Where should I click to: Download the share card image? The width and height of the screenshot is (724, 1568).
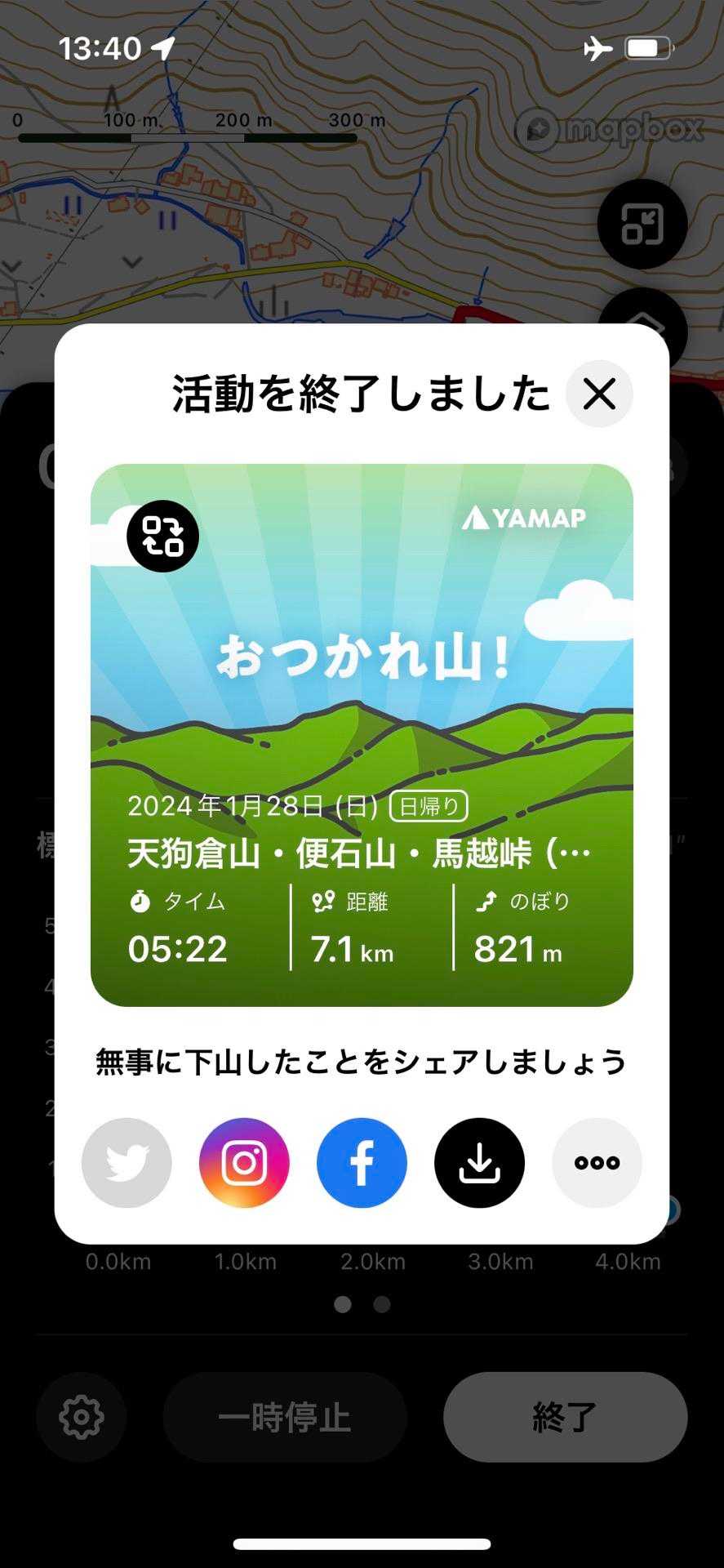(x=479, y=1162)
